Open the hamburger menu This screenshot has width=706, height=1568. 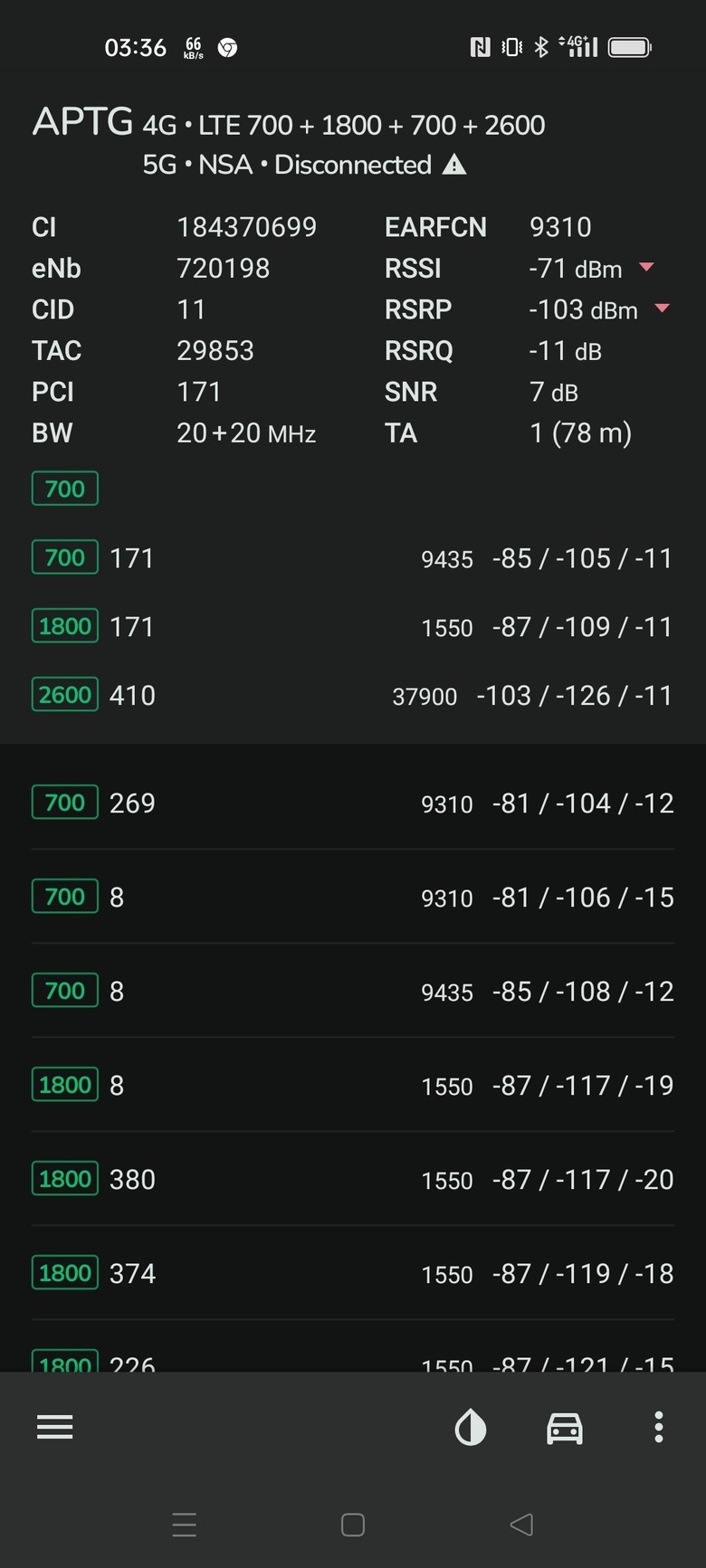[x=54, y=1427]
